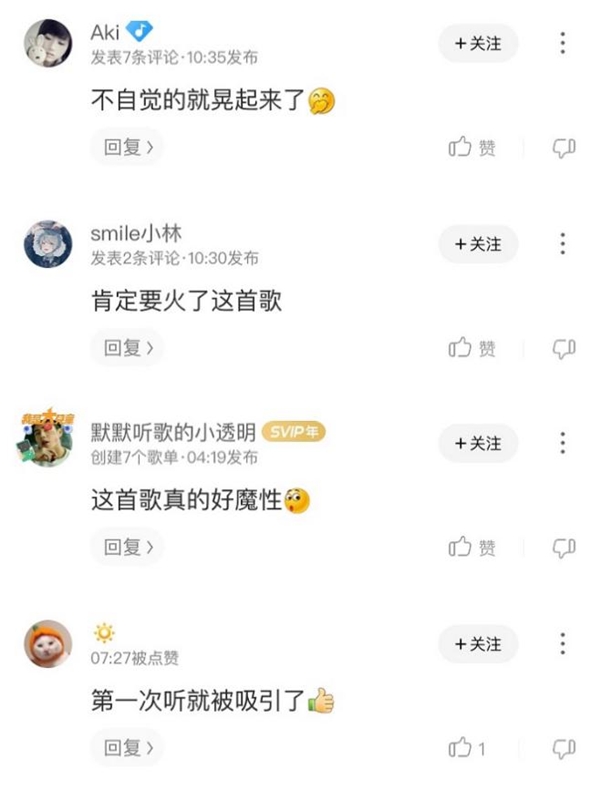The height and width of the screenshot is (800, 600).
Task: Dislike Aki's comment
Action: [x=564, y=148]
